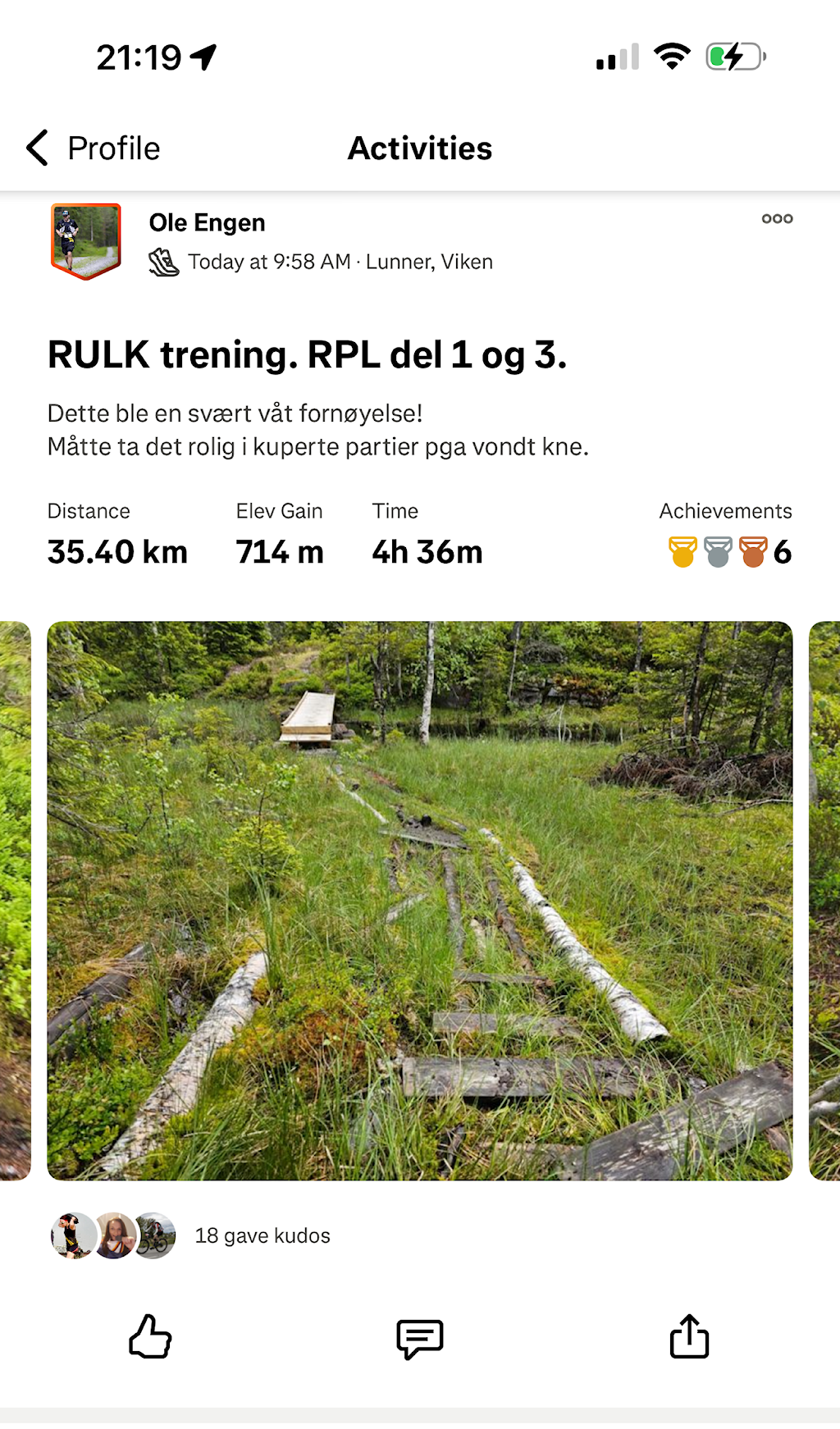Go back to Profile
This screenshot has height=1429, width=840.
pos(93,148)
